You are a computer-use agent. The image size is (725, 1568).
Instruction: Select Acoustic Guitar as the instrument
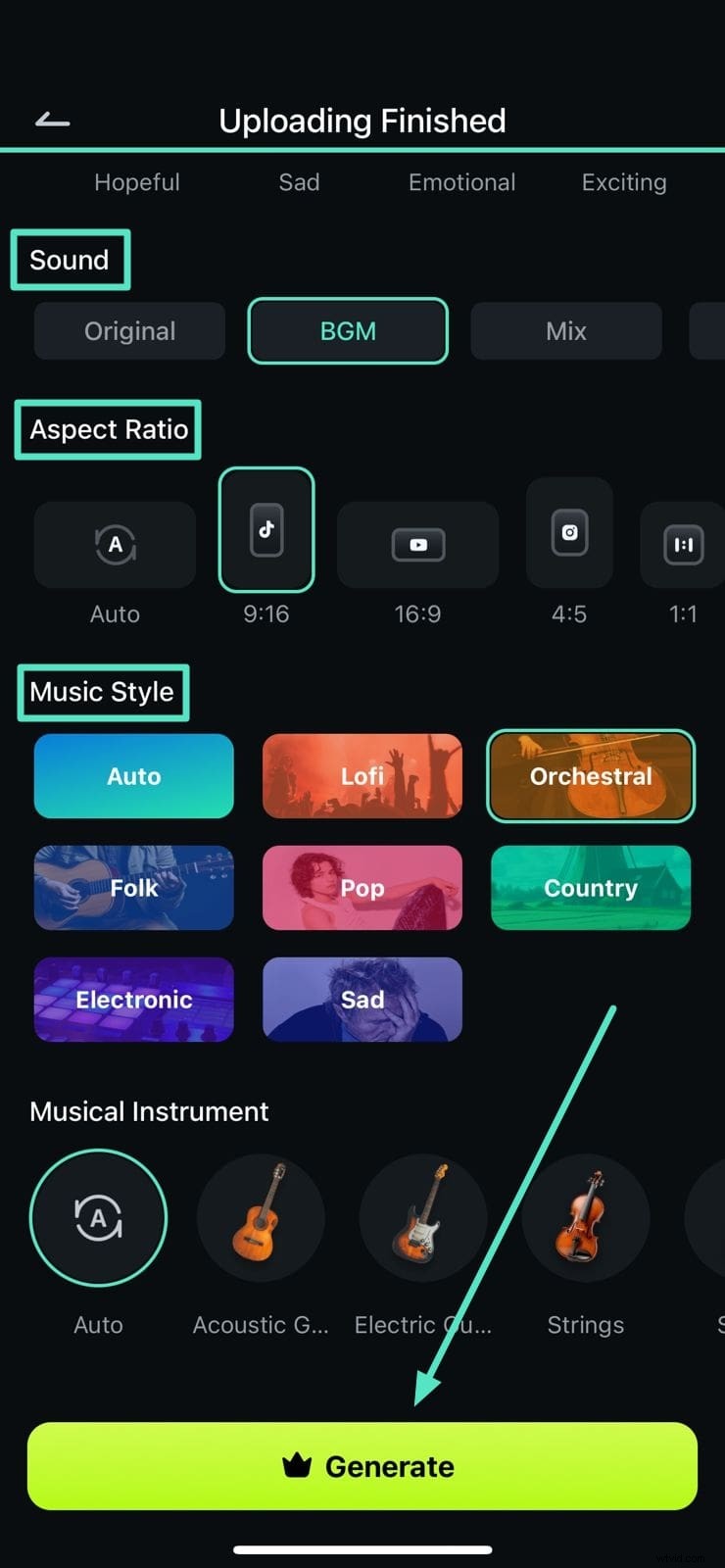point(261,1218)
